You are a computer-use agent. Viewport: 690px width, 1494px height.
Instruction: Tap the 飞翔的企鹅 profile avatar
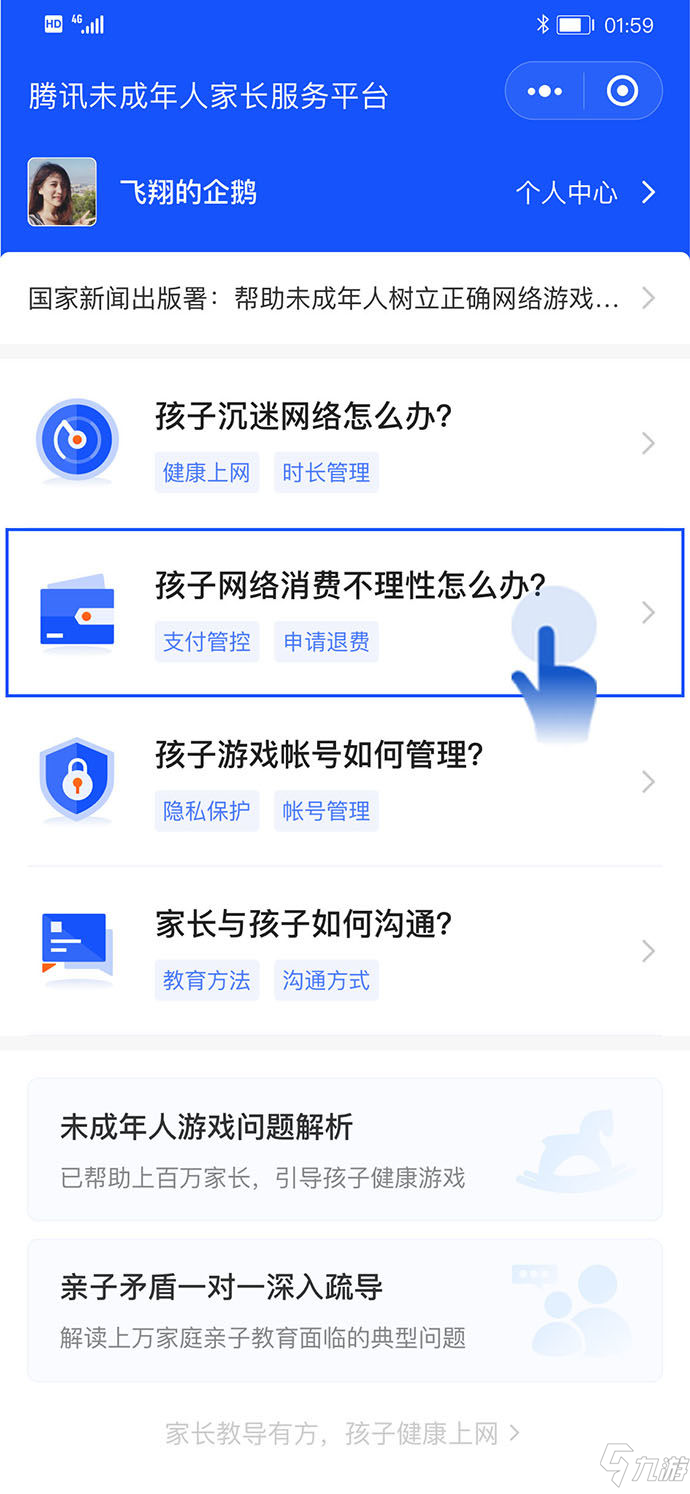(62, 192)
